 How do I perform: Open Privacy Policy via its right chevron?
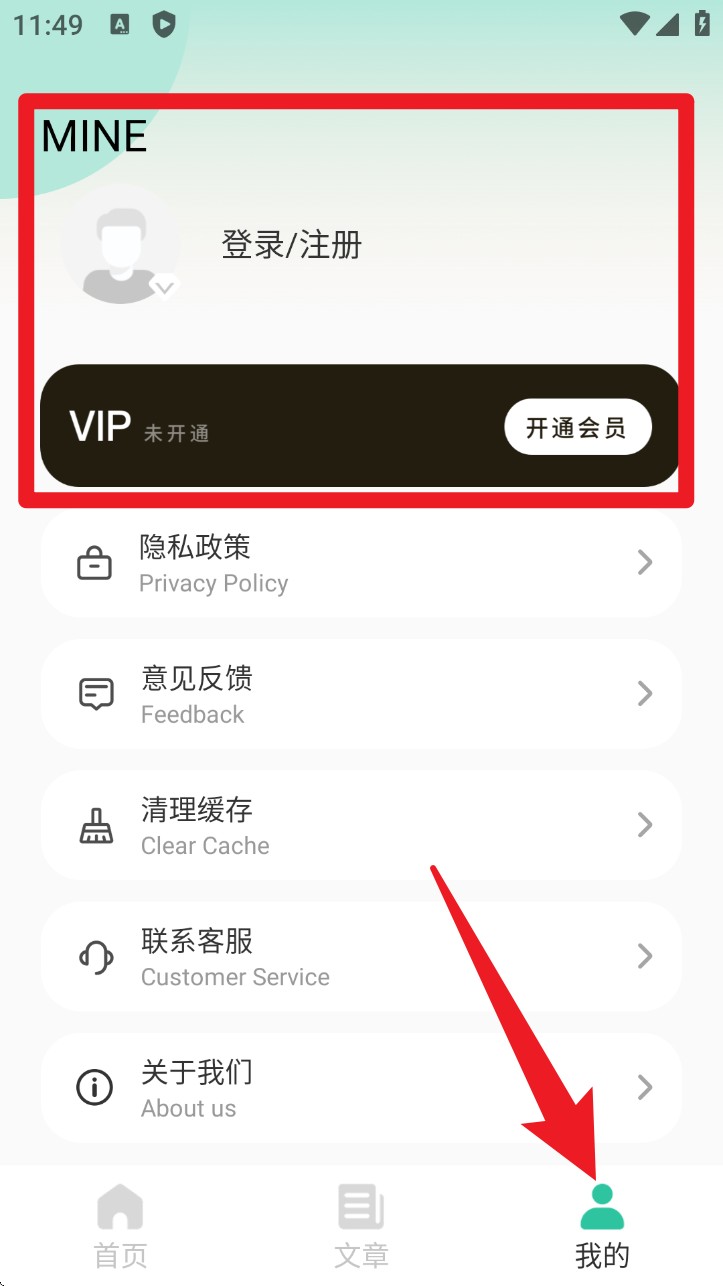644,563
